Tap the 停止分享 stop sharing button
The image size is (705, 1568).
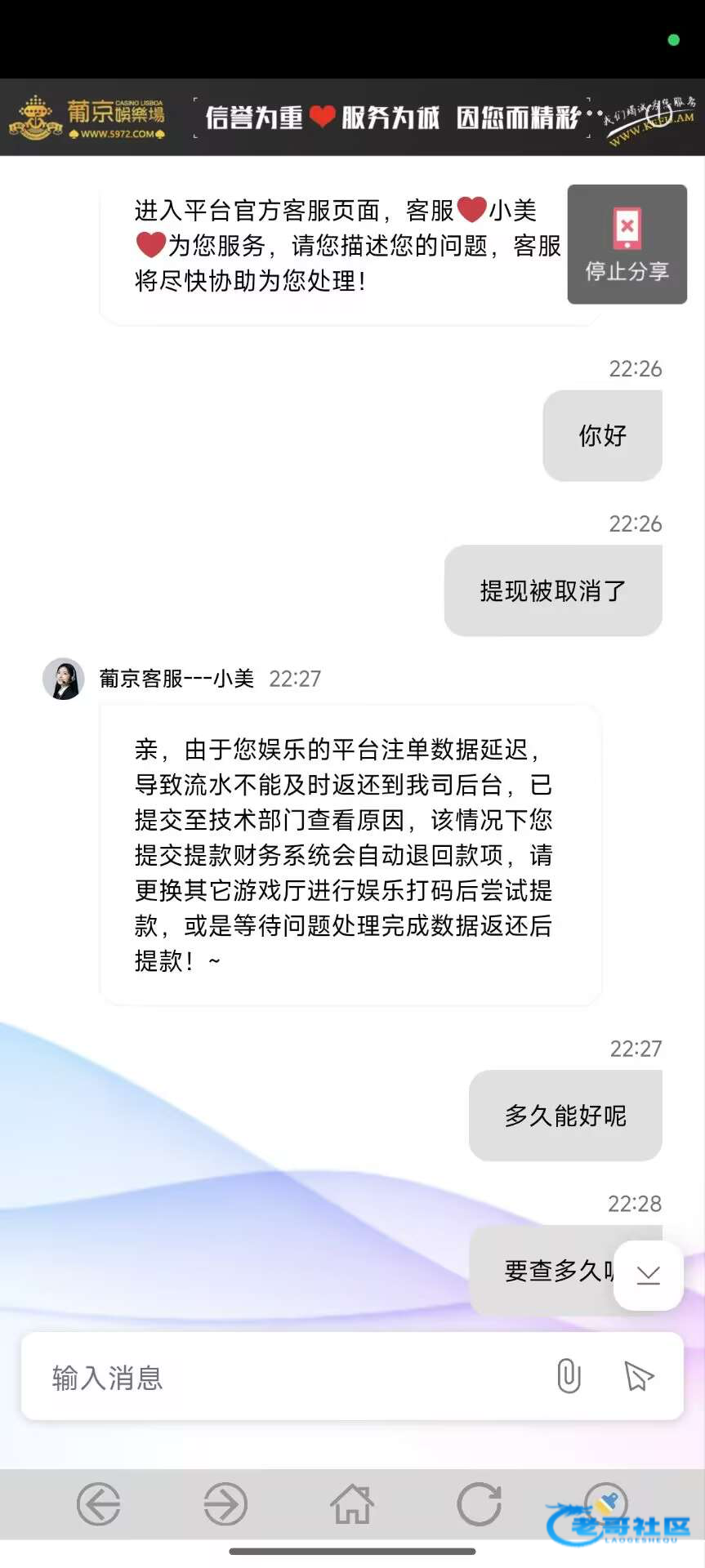coord(627,244)
